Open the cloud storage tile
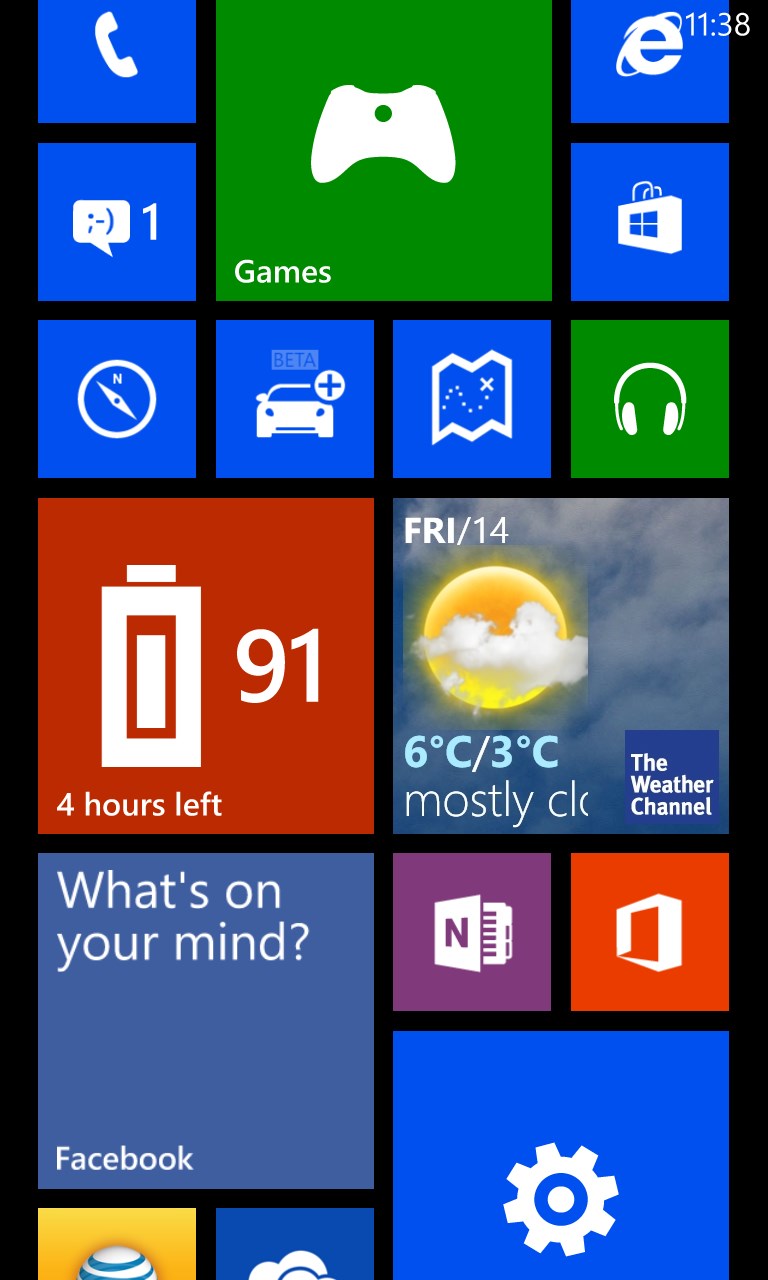The height and width of the screenshot is (1280, 768). click(294, 1245)
